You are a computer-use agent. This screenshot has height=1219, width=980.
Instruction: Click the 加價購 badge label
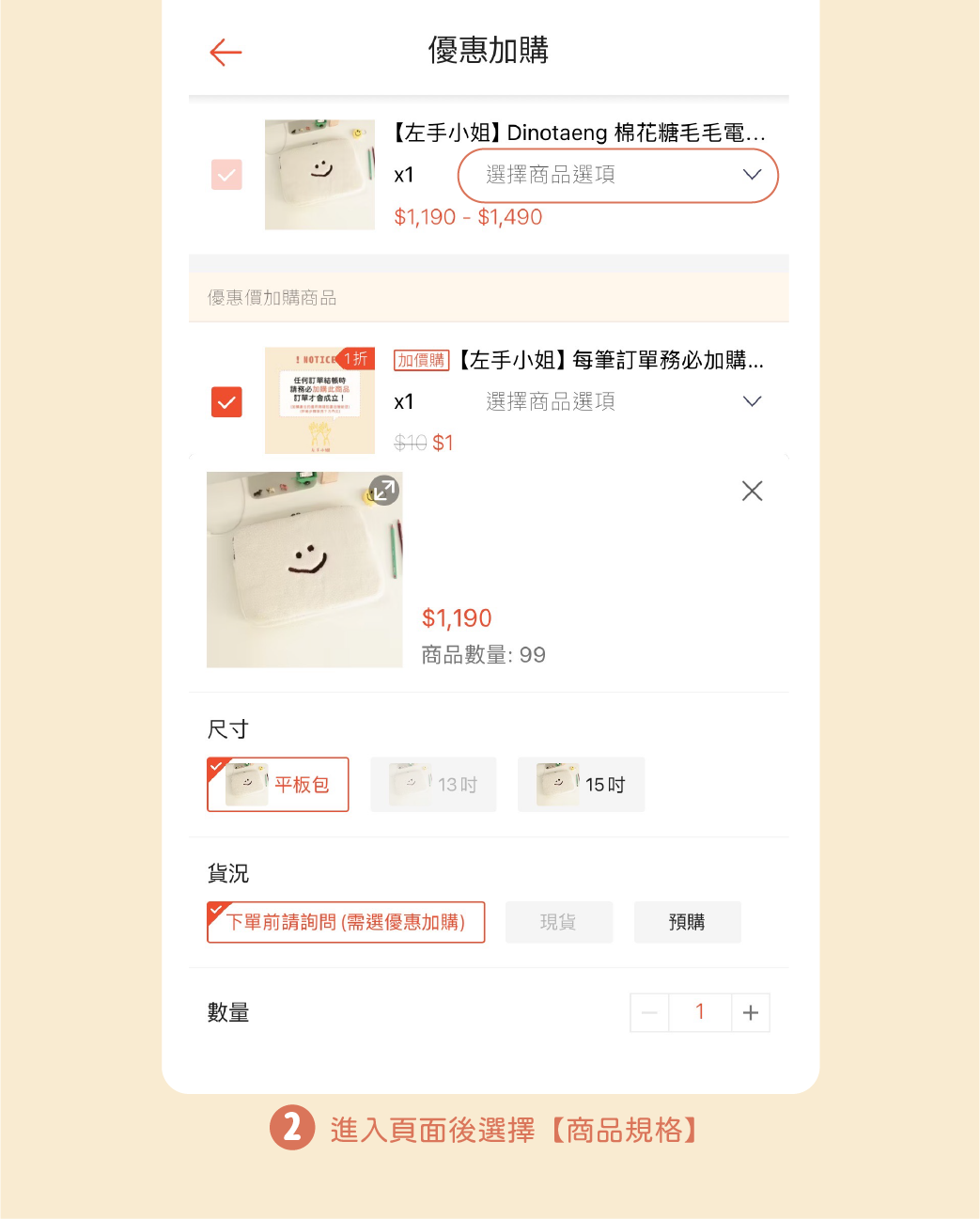pyautogui.click(x=421, y=360)
